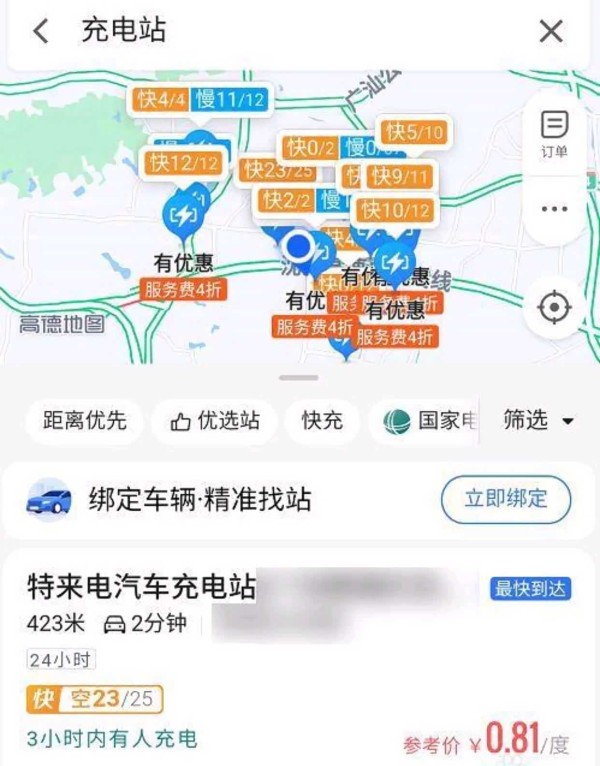Tap the 快9/11 station marker
600x766 pixels.
400,178
